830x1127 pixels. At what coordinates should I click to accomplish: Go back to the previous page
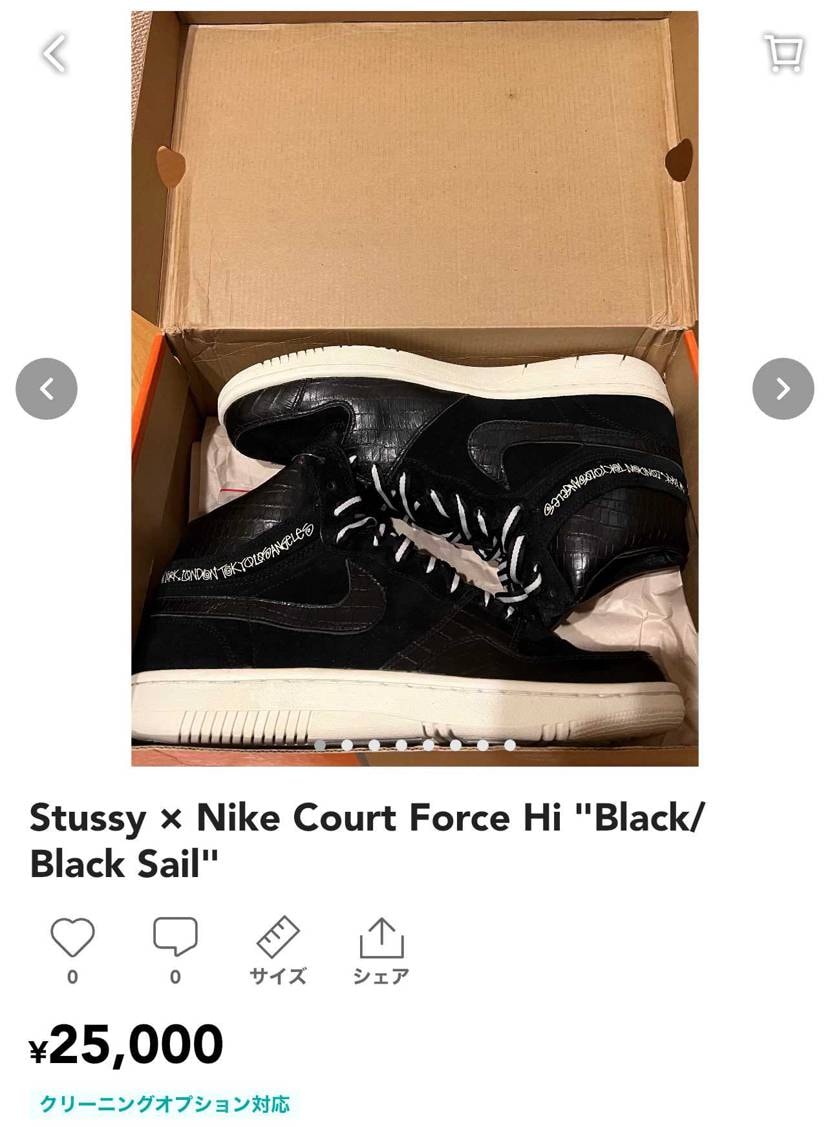(54, 53)
